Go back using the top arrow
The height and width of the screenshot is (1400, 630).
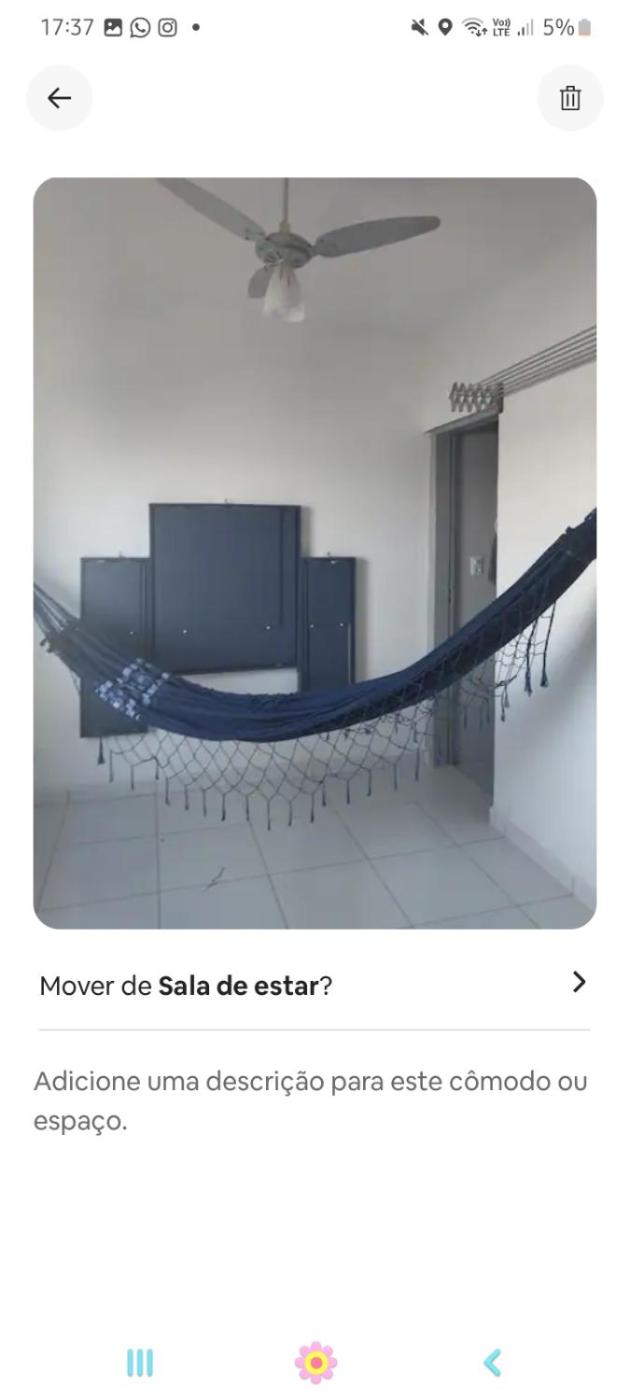tap(59, 98)
